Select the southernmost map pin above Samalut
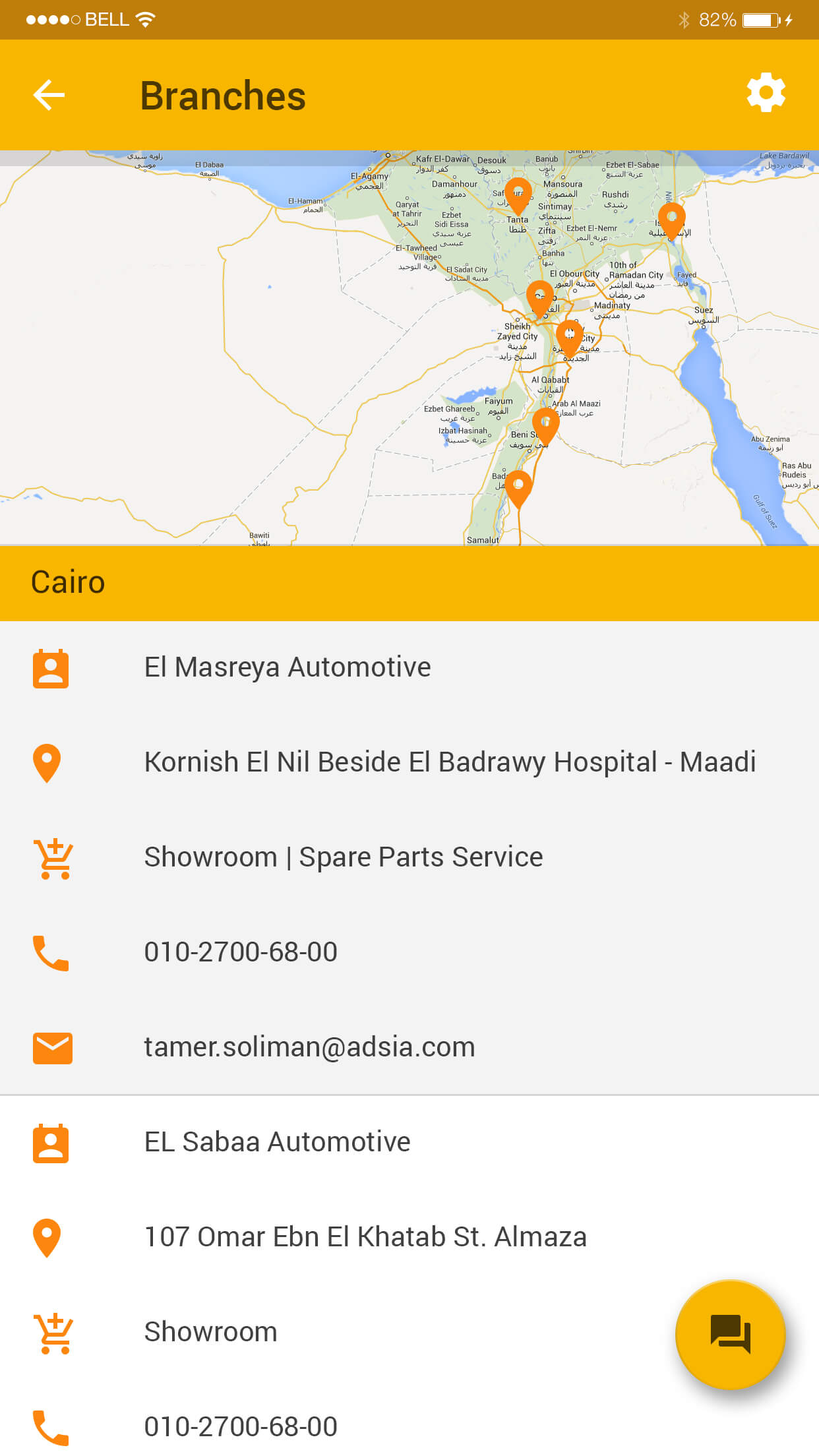 (x=518, y=489)
